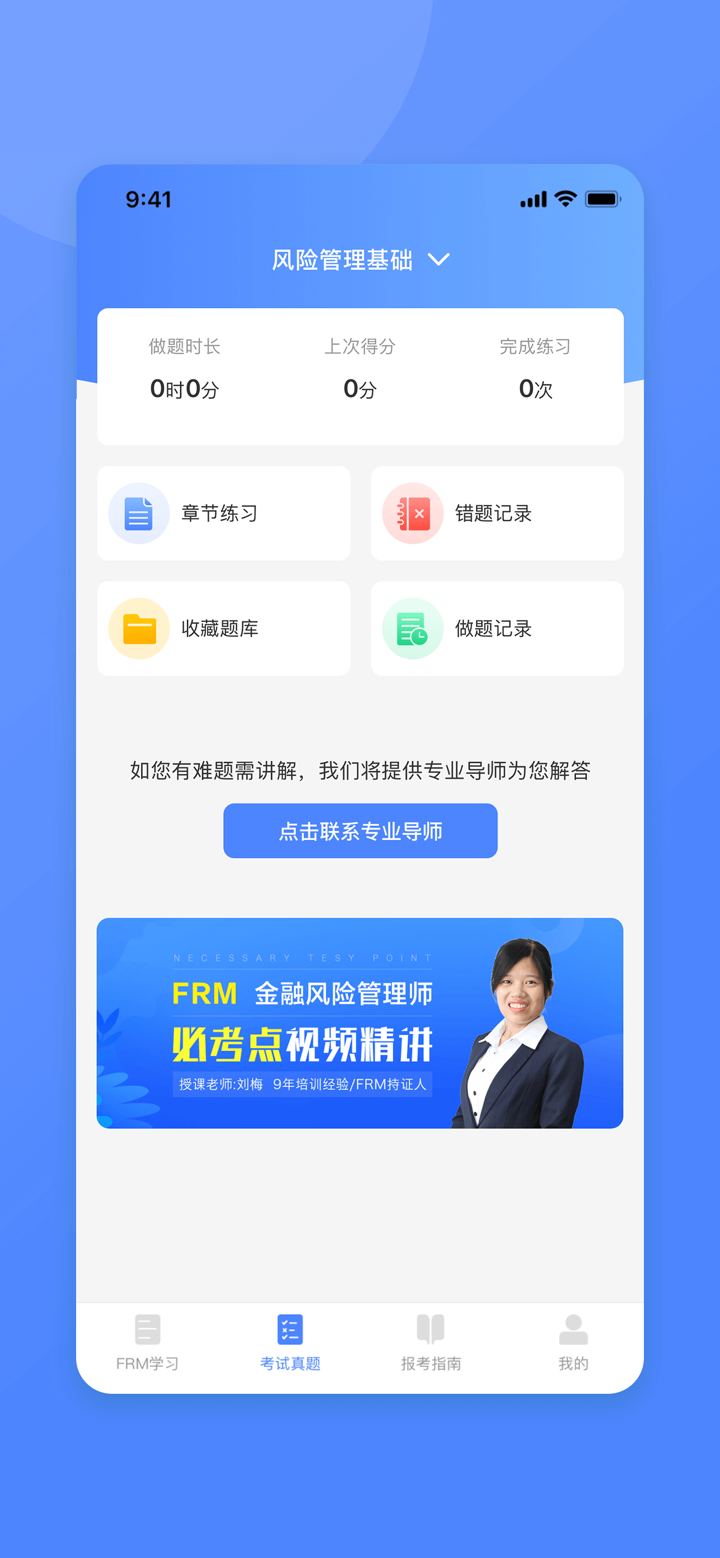The image size is (720, 1558).
Task: Select the 考试真题 list icon
Action: tap(289, 1330)
